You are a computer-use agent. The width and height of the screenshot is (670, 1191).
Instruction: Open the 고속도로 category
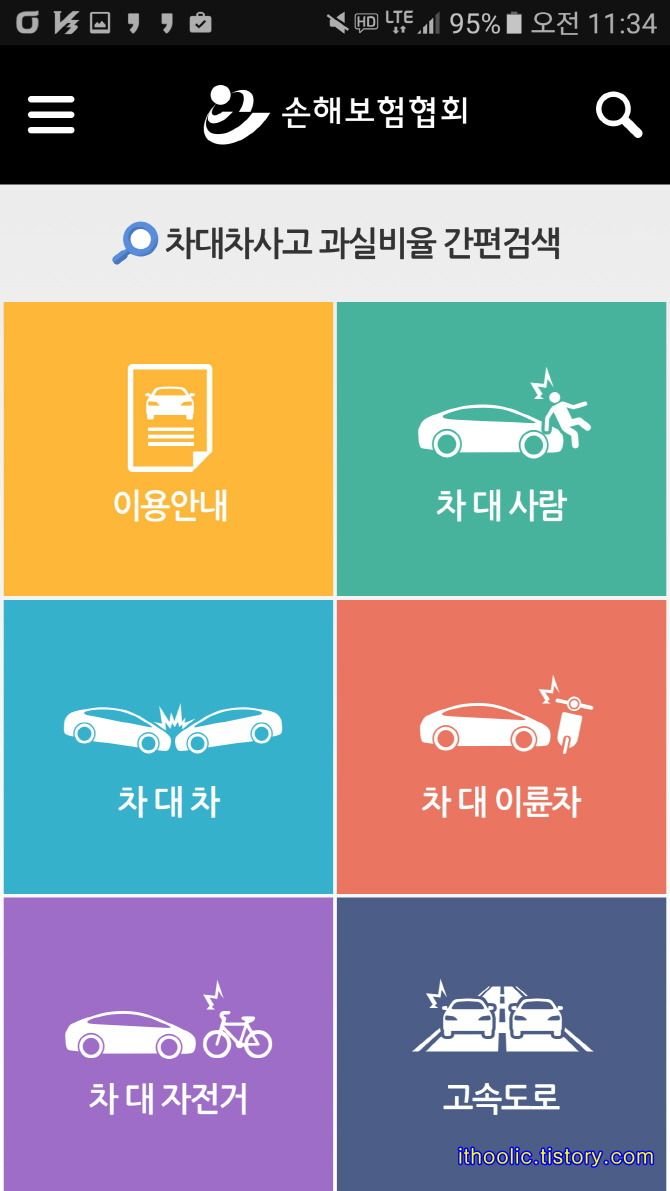pyautogui.click(x=501, y=1044)
